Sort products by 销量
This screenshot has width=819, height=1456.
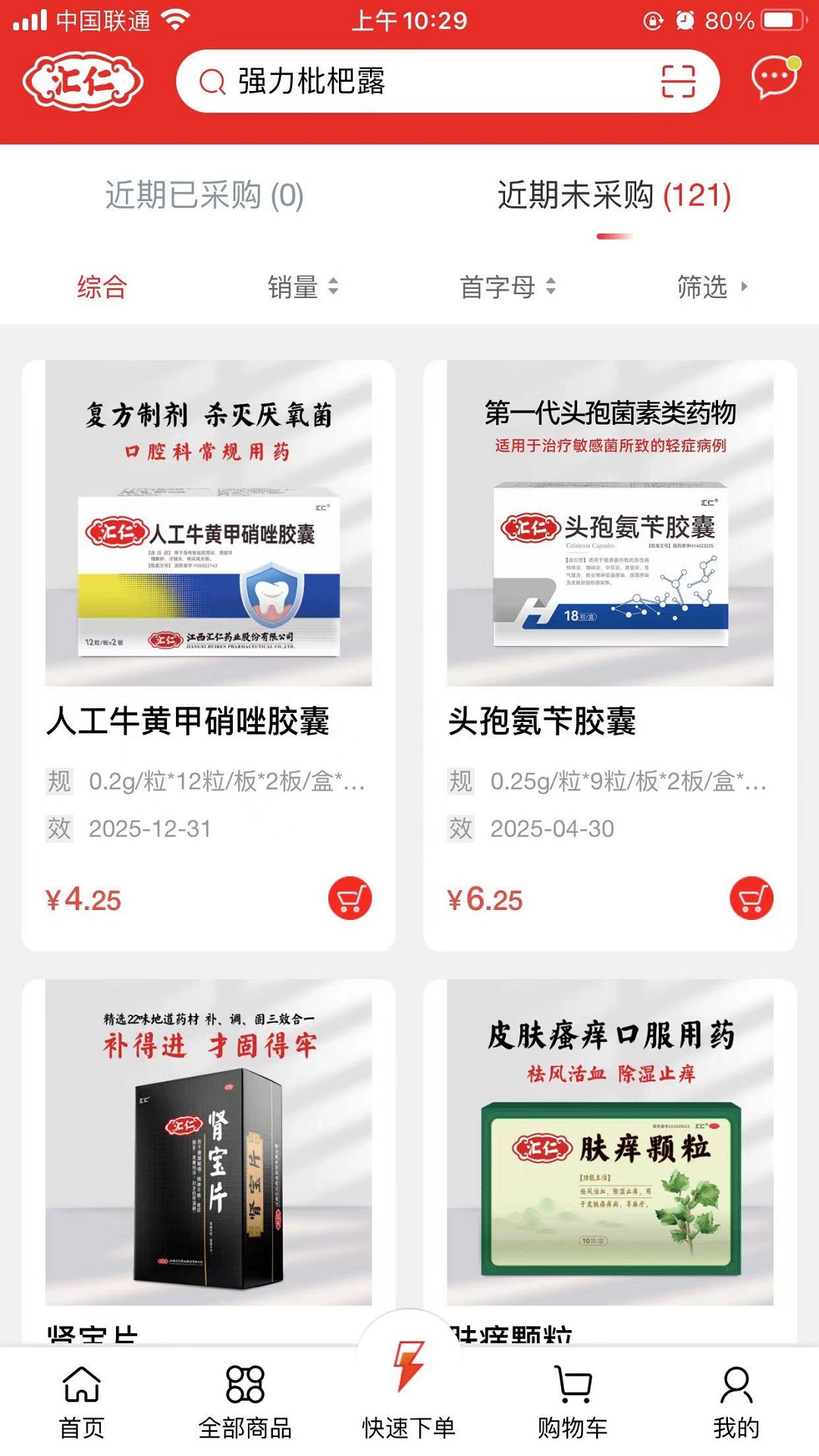pyautogui.click(x=303, y=287)
